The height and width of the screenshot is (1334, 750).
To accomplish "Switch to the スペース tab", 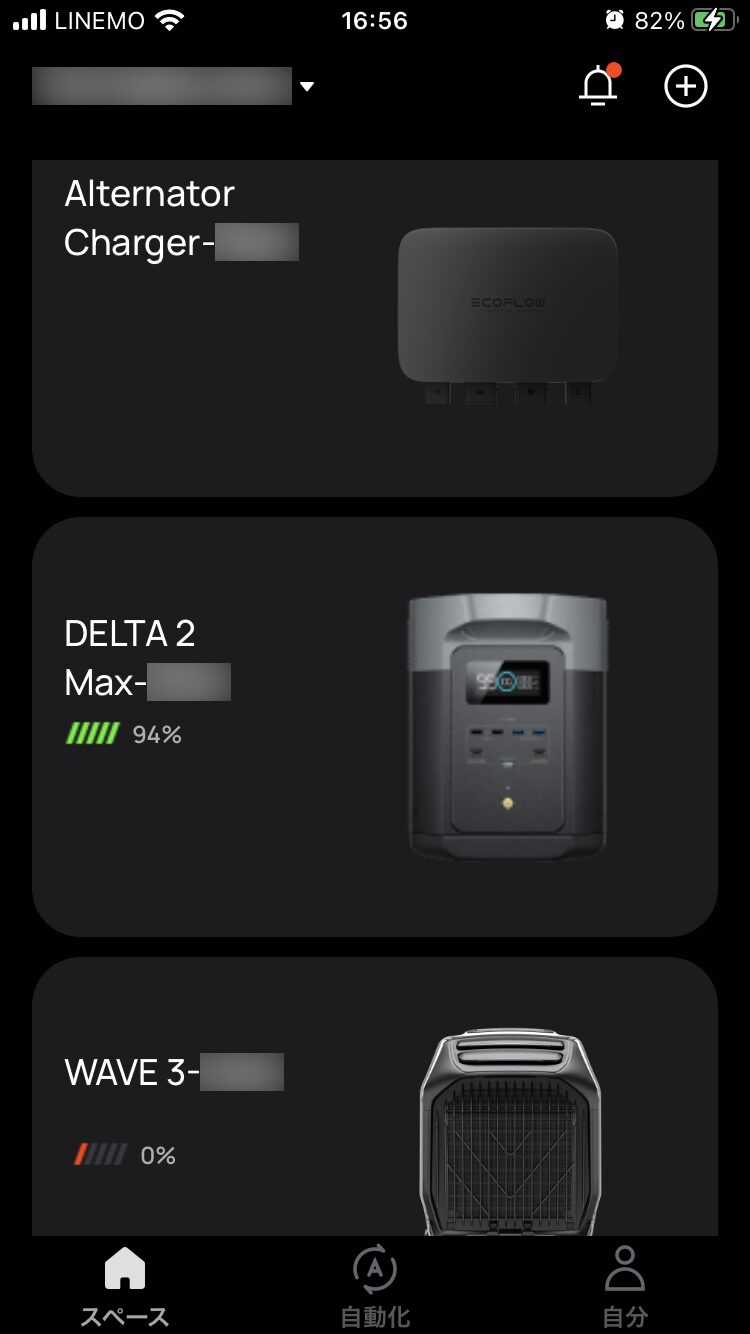I will (x=125, y=1286).
